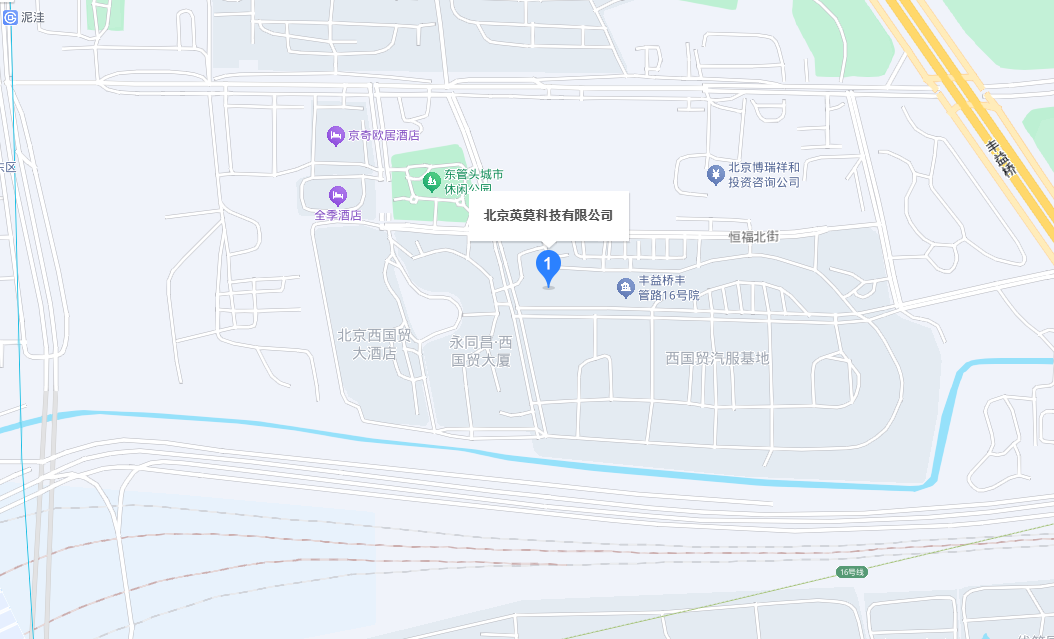
Task: Tap the blue location marker numbered 1
Action: coord(548,266)
